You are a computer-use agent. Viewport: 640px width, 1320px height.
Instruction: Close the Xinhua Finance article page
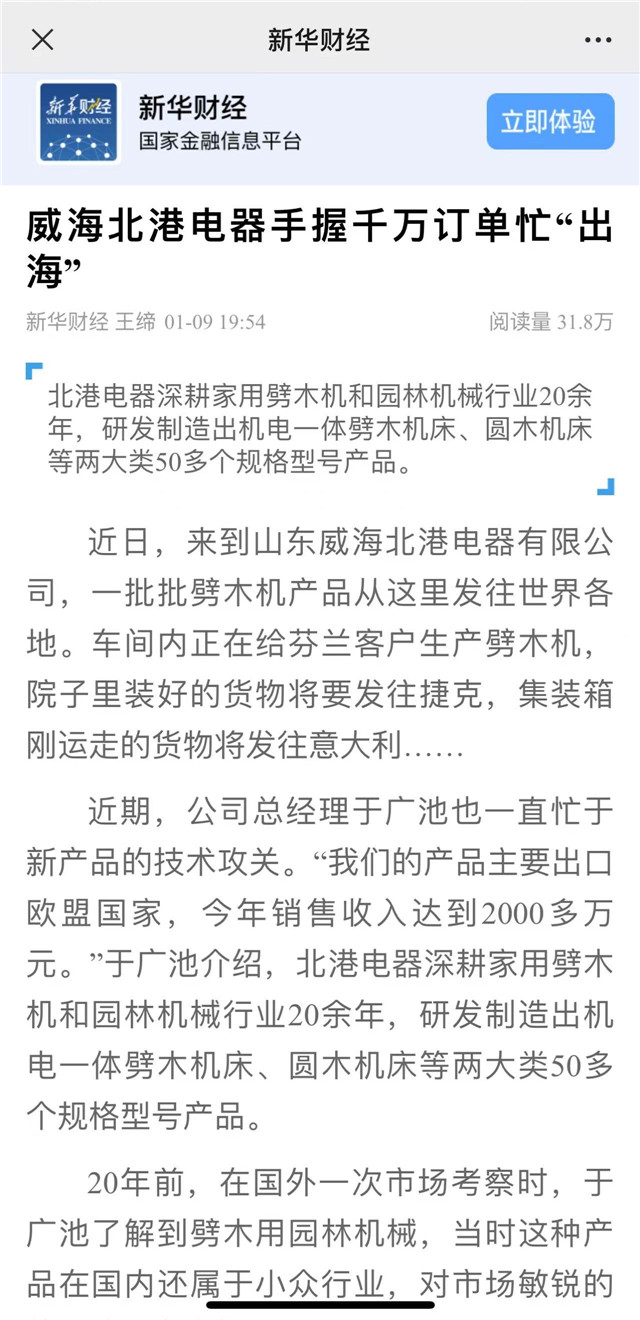pos(42,40)
